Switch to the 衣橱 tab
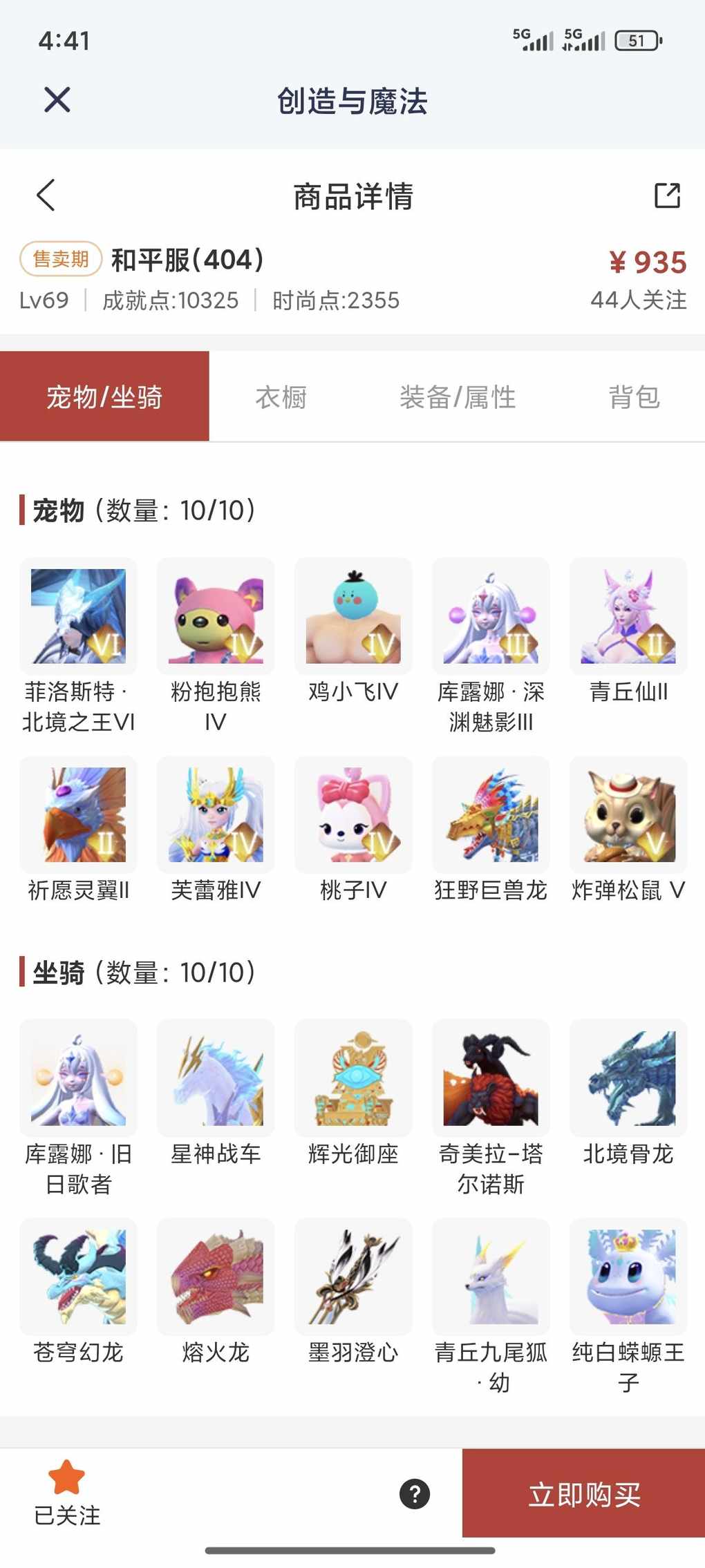 click(281, 397)
